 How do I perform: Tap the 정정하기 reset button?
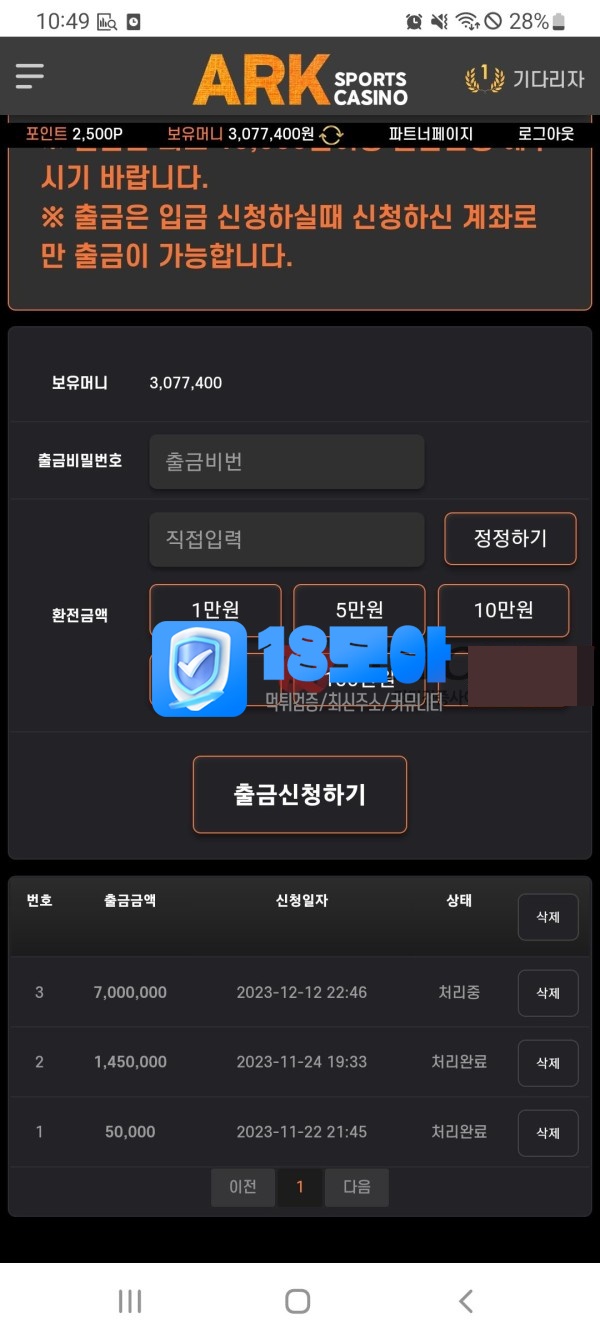tap(510, 539)
